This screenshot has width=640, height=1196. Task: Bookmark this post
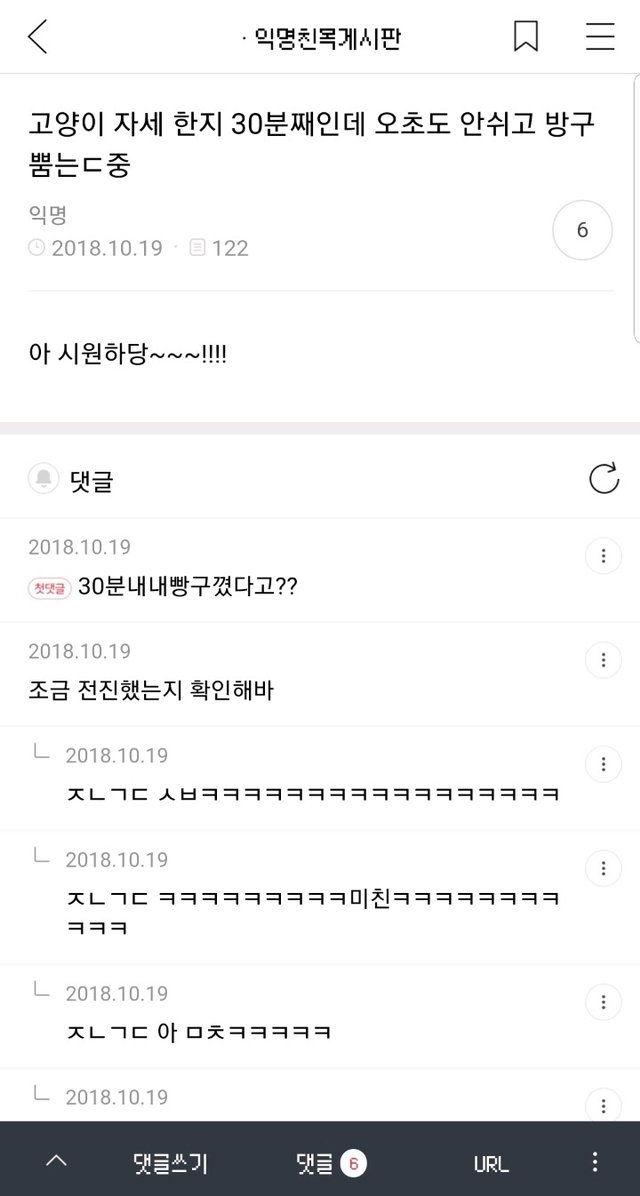pos(526,36)
